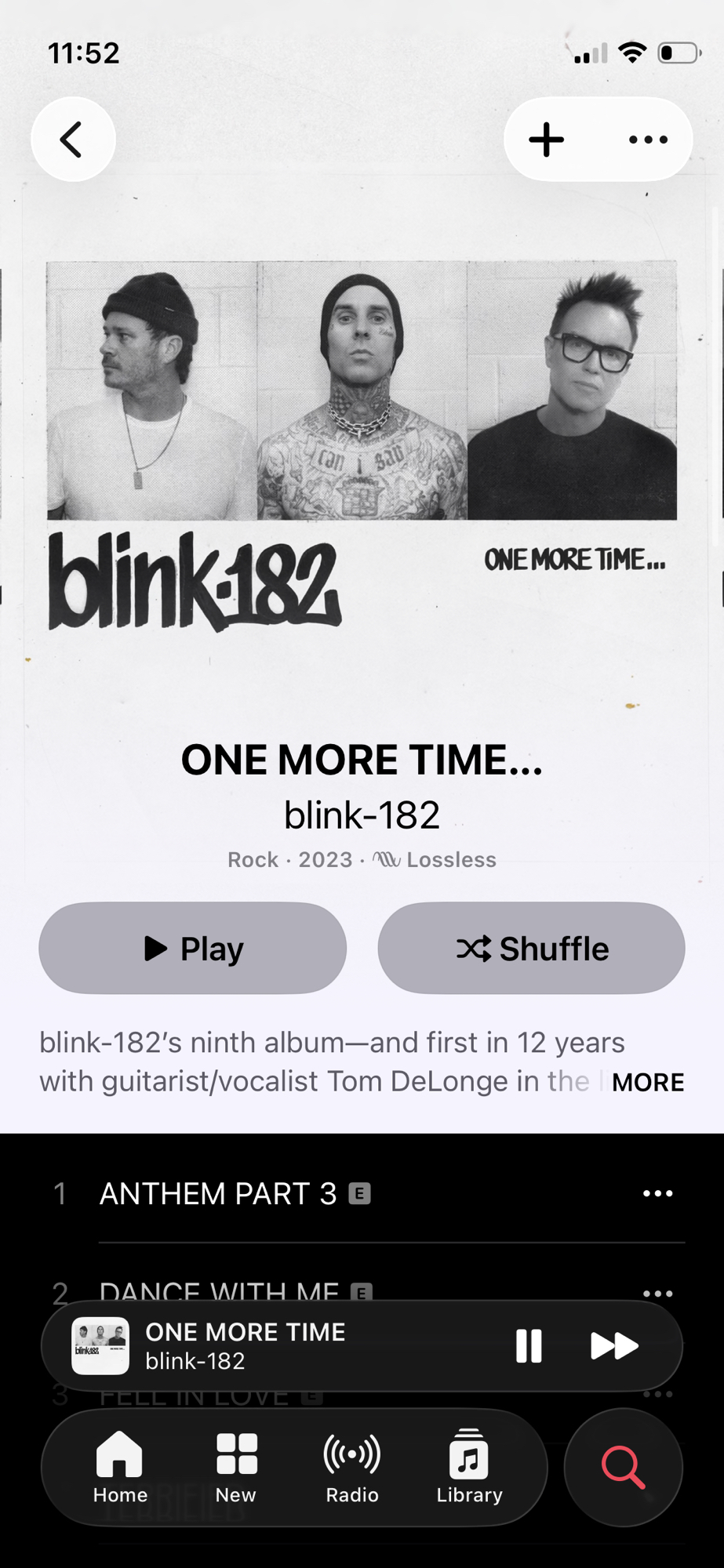Expand album description with MORE
This screenshot has width=724, height=1568.
(x=648, y=1082)
